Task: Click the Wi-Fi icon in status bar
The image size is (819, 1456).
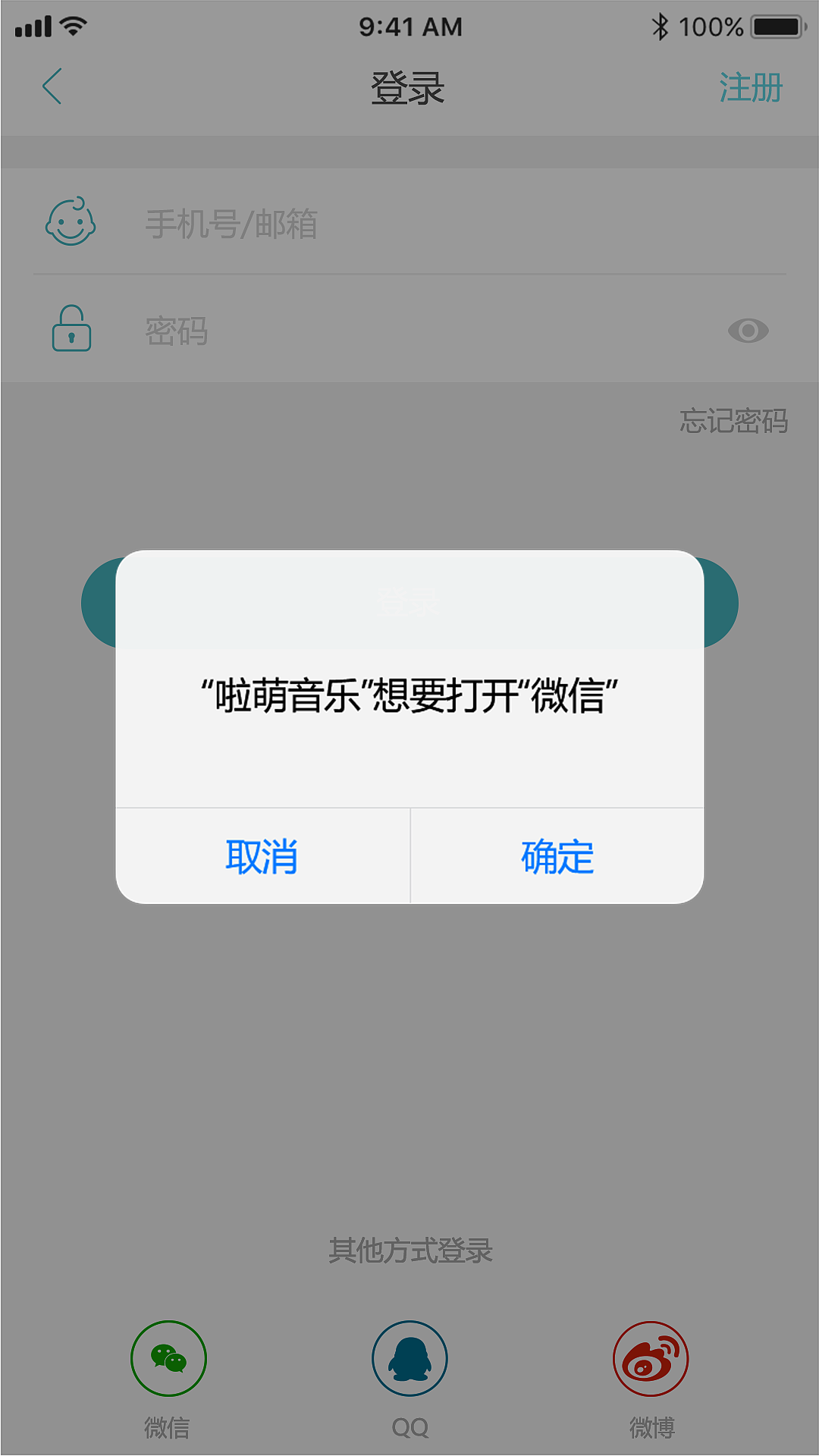Action: click(x=71, y=25)
